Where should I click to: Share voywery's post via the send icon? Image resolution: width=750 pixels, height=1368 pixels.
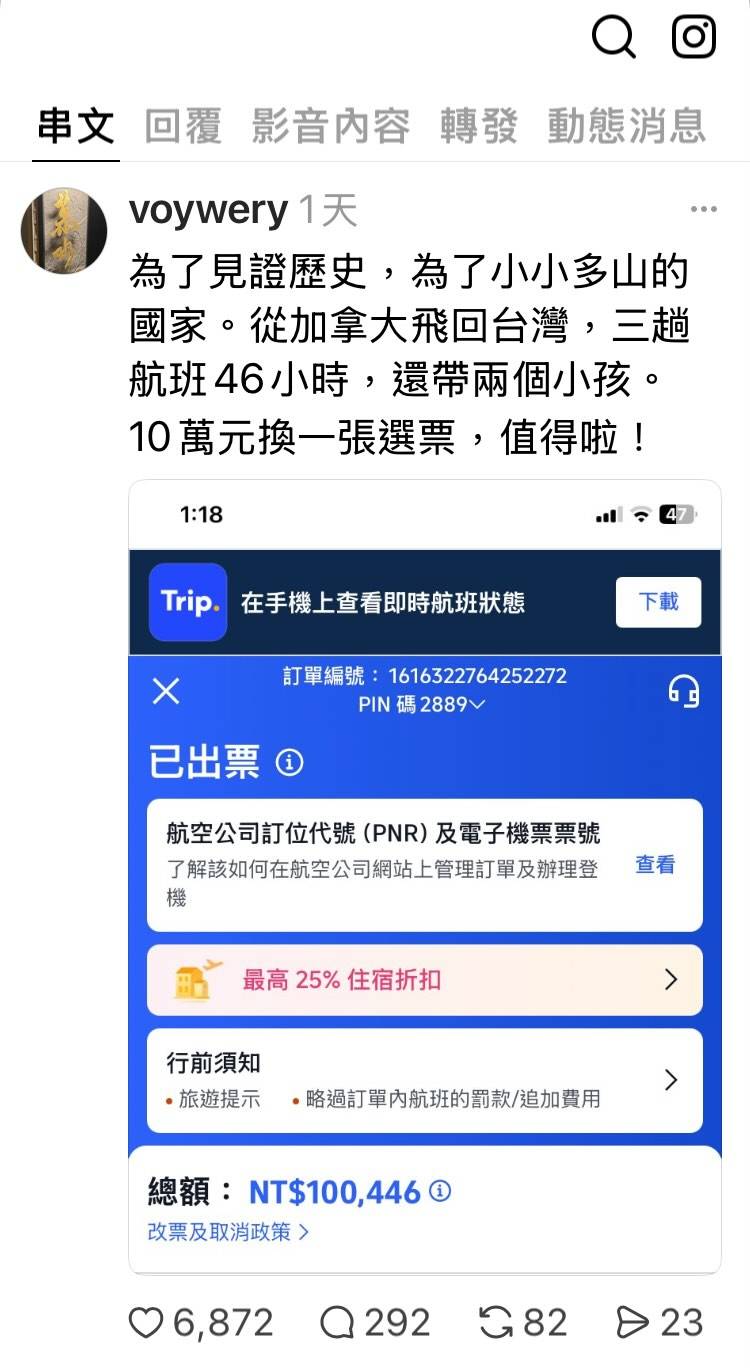pos(632,1323)
